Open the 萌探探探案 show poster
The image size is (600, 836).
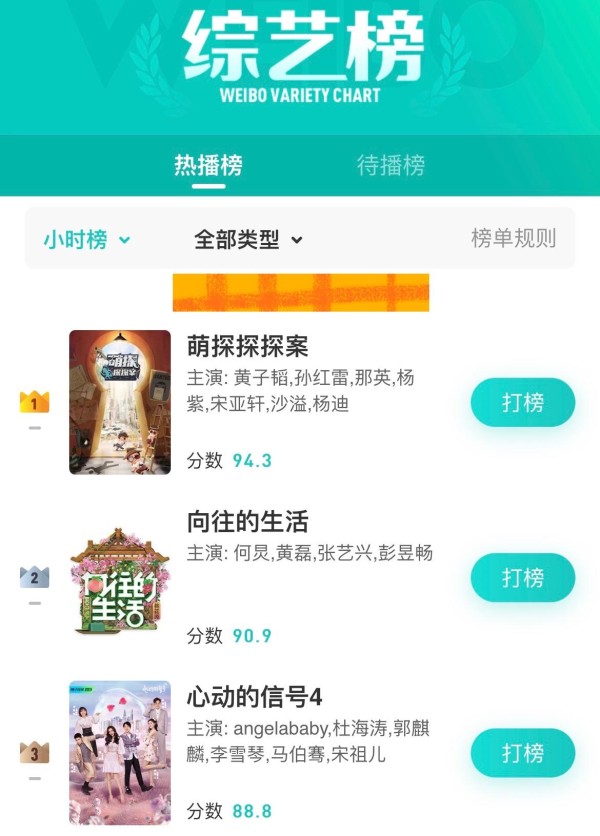tap(120, 402)
